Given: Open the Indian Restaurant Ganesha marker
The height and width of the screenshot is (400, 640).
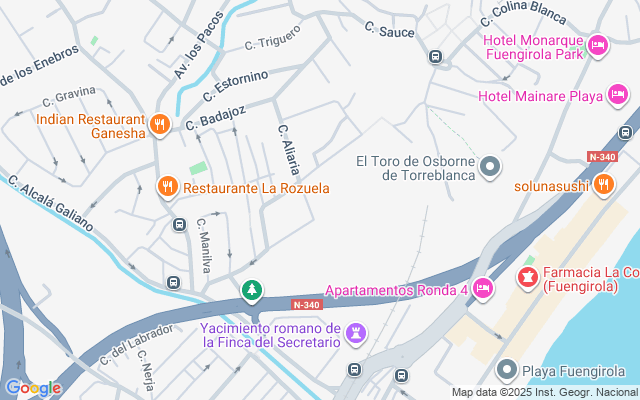Looking at the screenshot, I should point(159,125).
